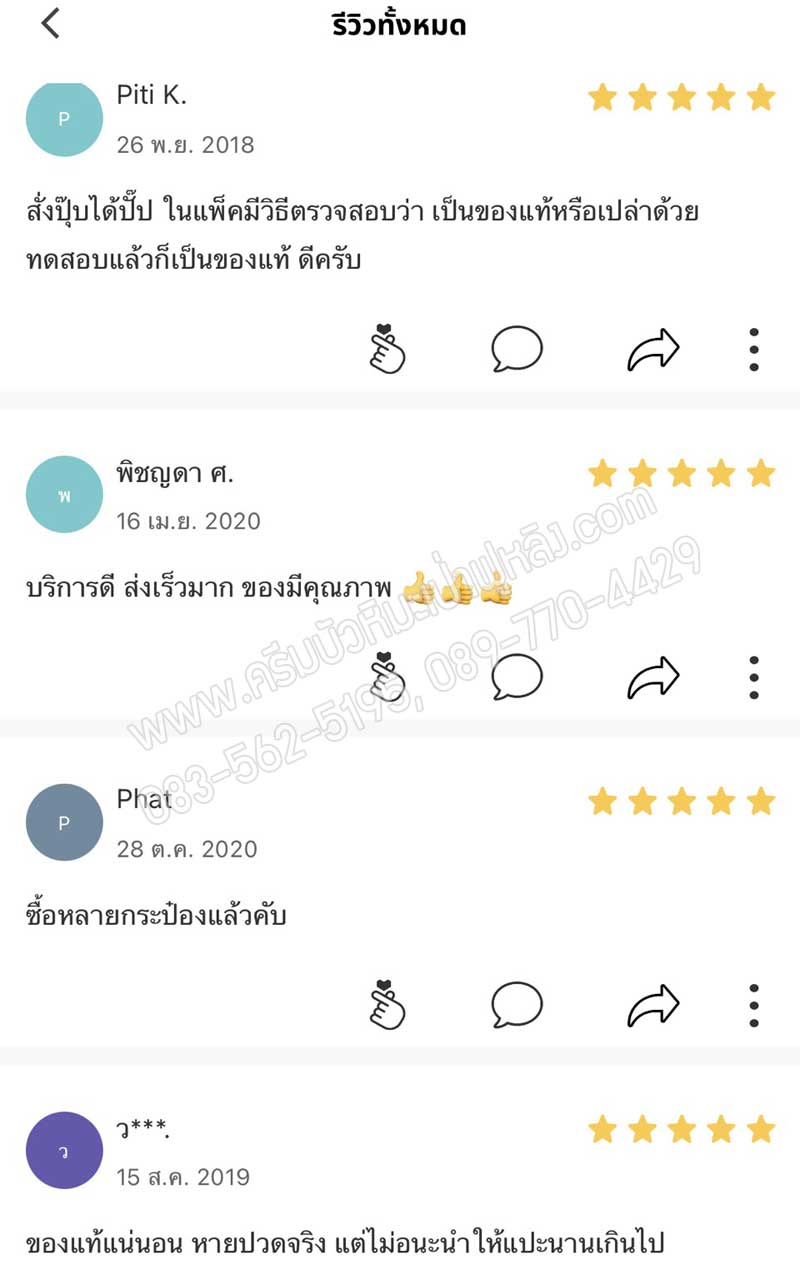Like พิชญดา ศ.'s review
The width and height of the screenshot is (800, 1275).
(x=386, y=678)
